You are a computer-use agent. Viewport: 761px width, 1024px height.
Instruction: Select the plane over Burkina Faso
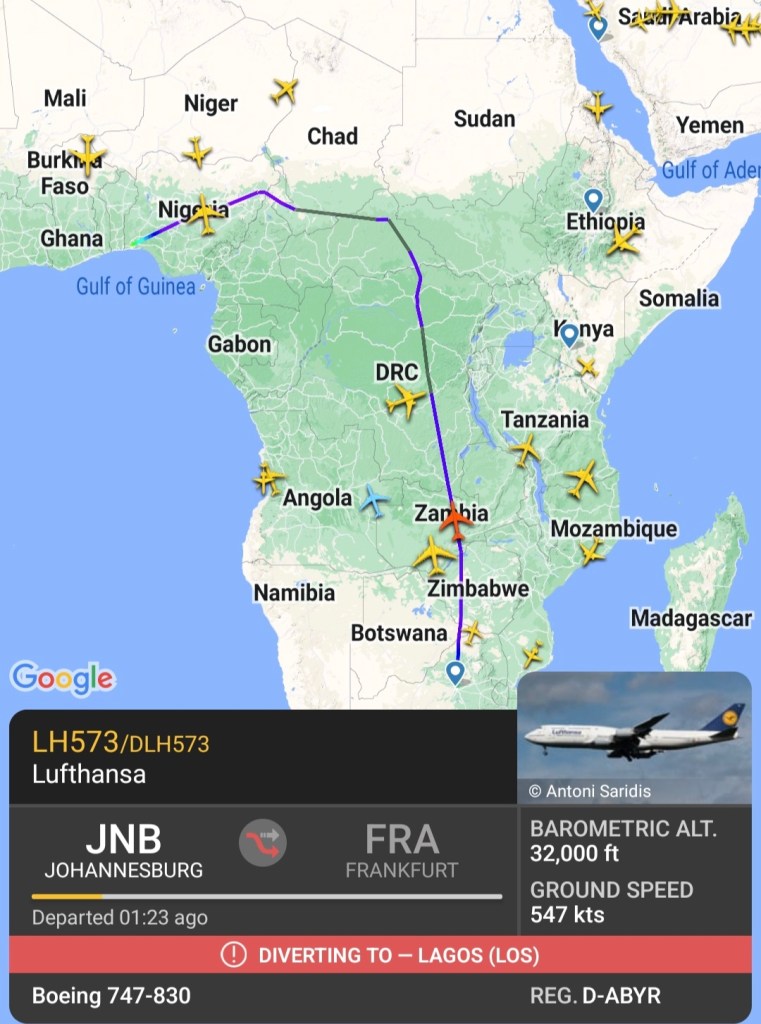click(88, 155)
